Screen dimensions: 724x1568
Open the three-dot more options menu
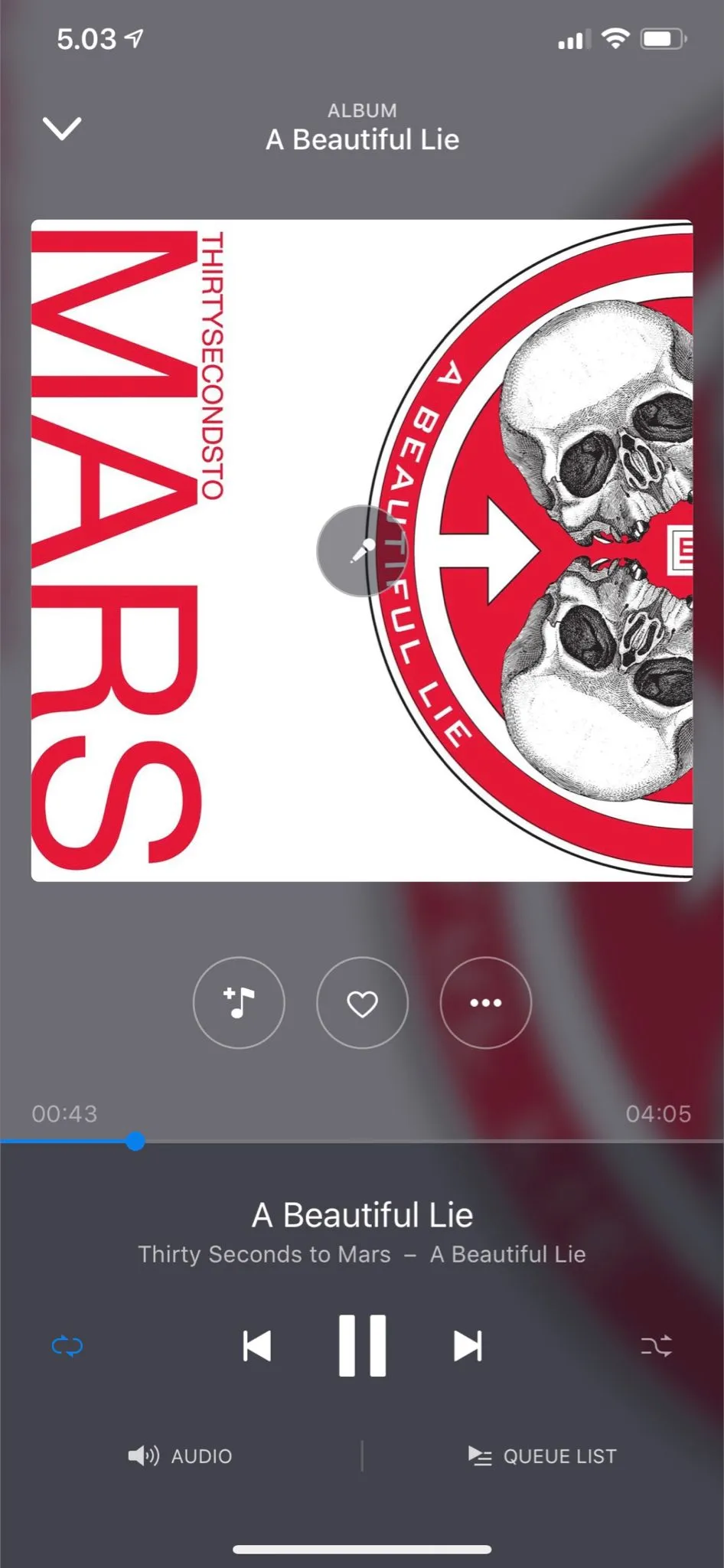tap(485, 1002)
